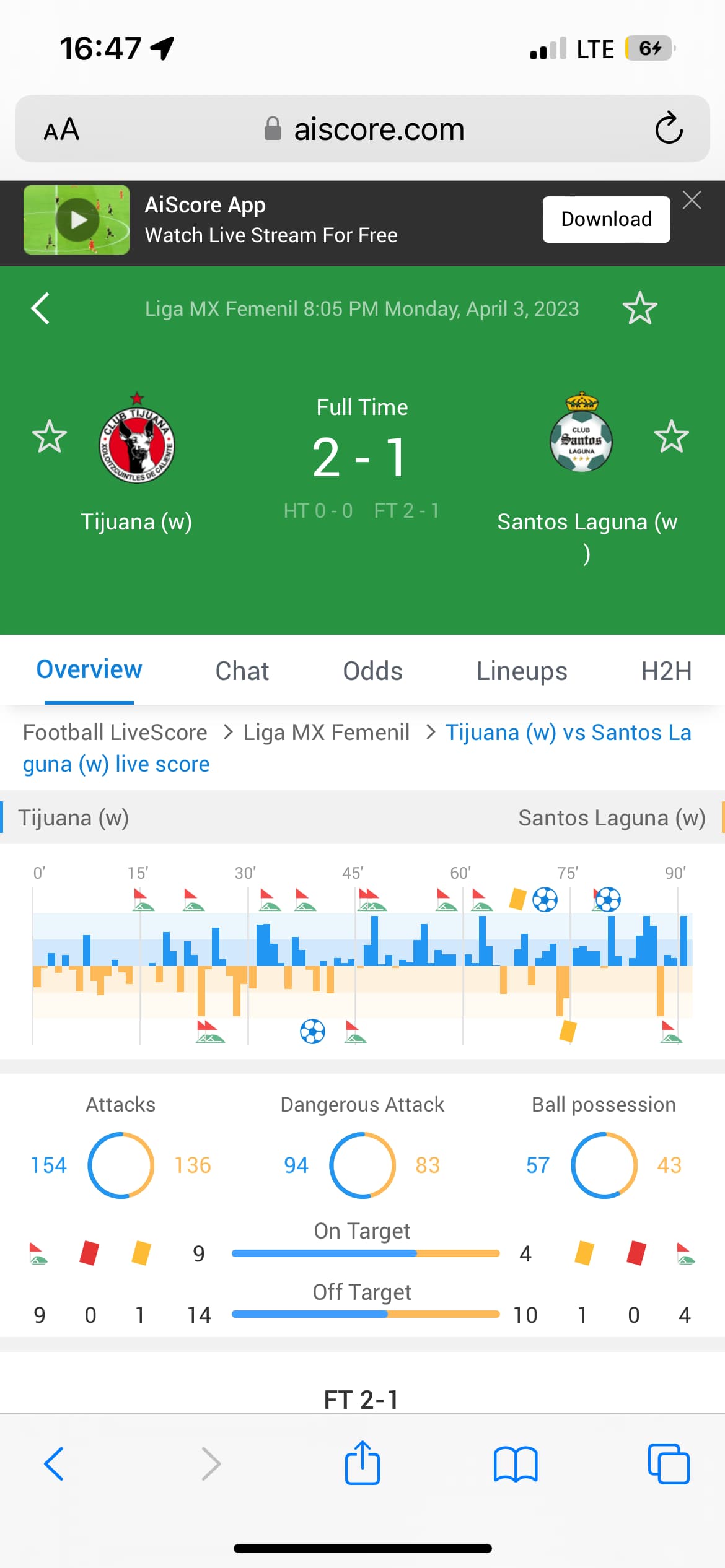Dismiss the AiScore App banner
The image size is (725, 1568).
click(692, 200)
